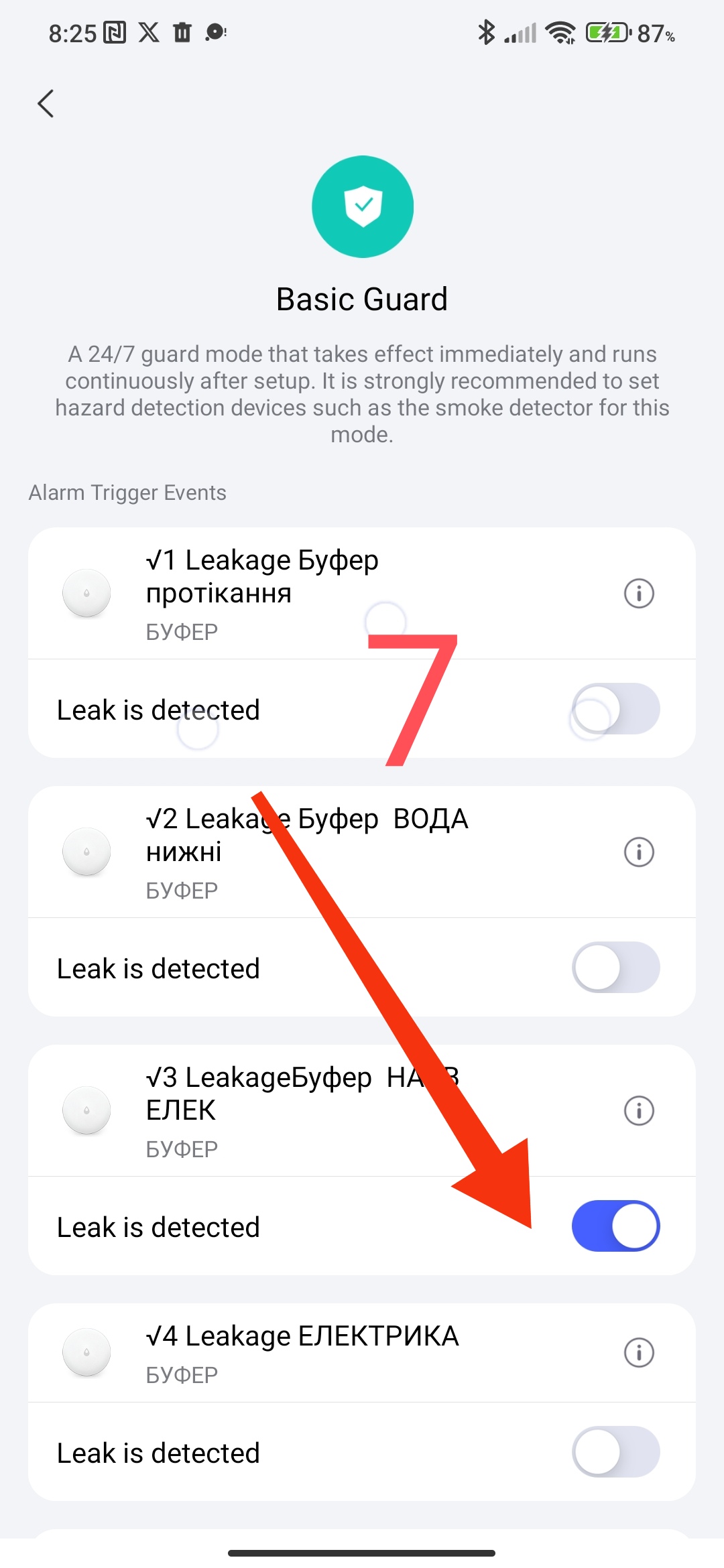This screenshot has height=1568, width=724.
Task: Disable leak detection for √3 LeakageБуфер ЕЛЕК
Action: click(615, 1226)
